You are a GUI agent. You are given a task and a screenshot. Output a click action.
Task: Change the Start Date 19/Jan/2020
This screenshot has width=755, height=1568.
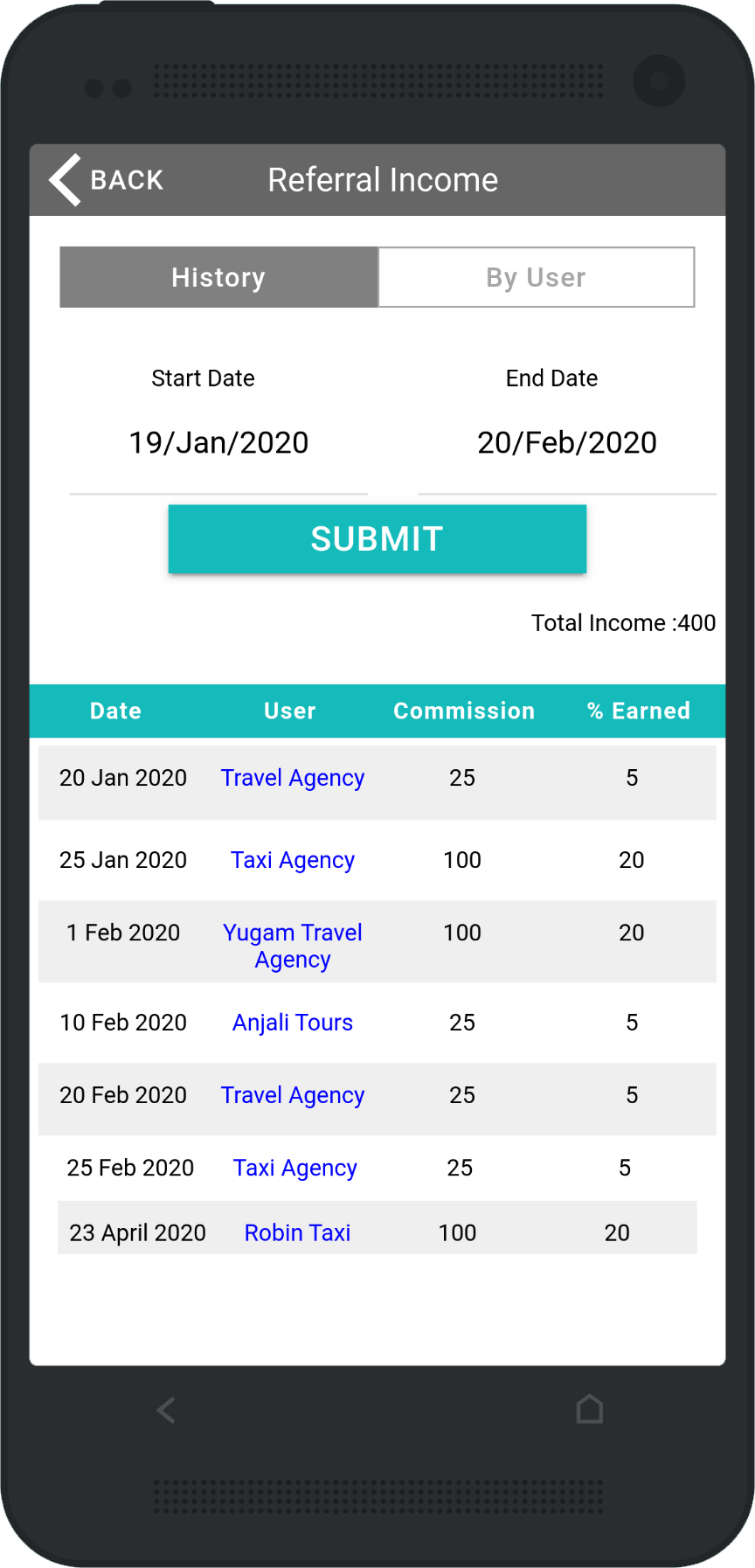tap(218, 443)
